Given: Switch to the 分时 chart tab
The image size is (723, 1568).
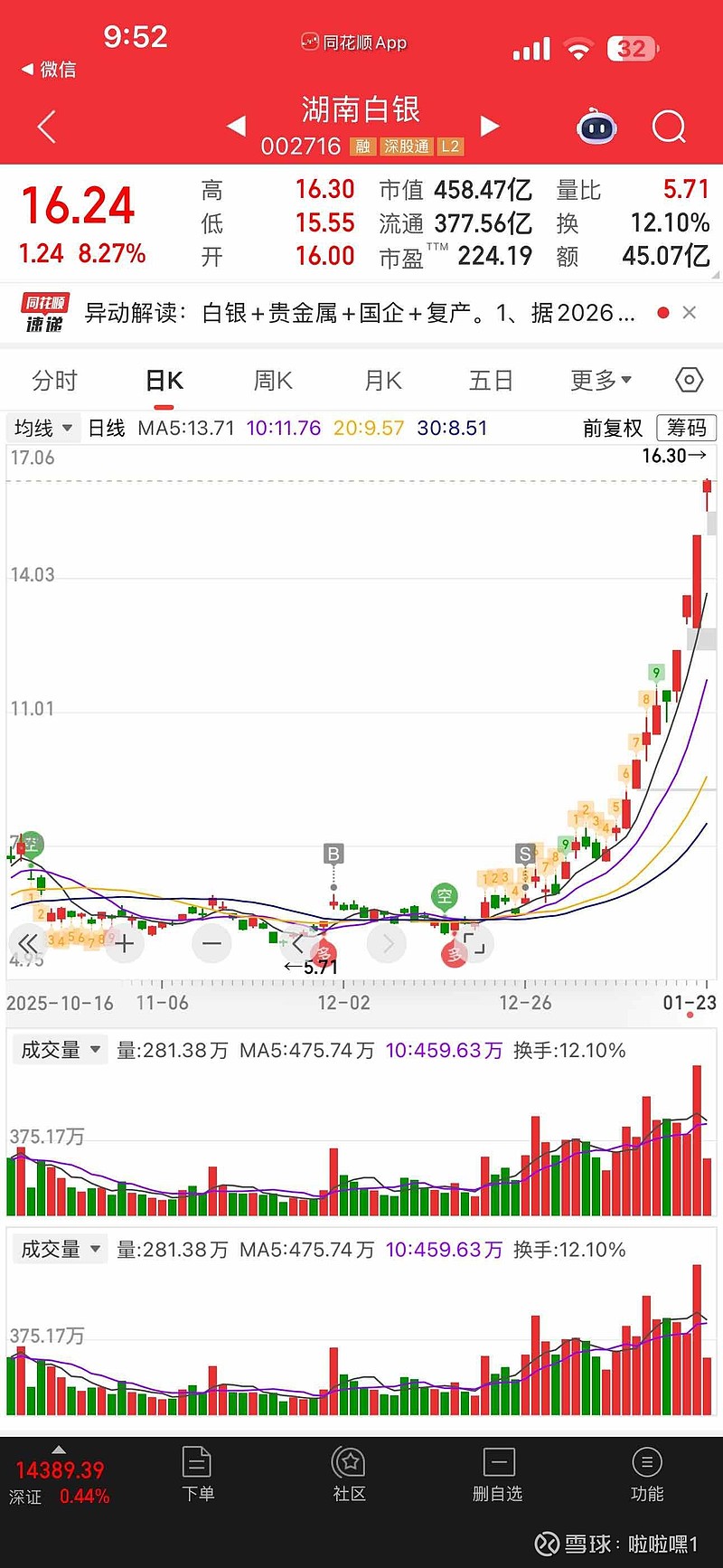Looking at the screenshot, I should (54, 381).
